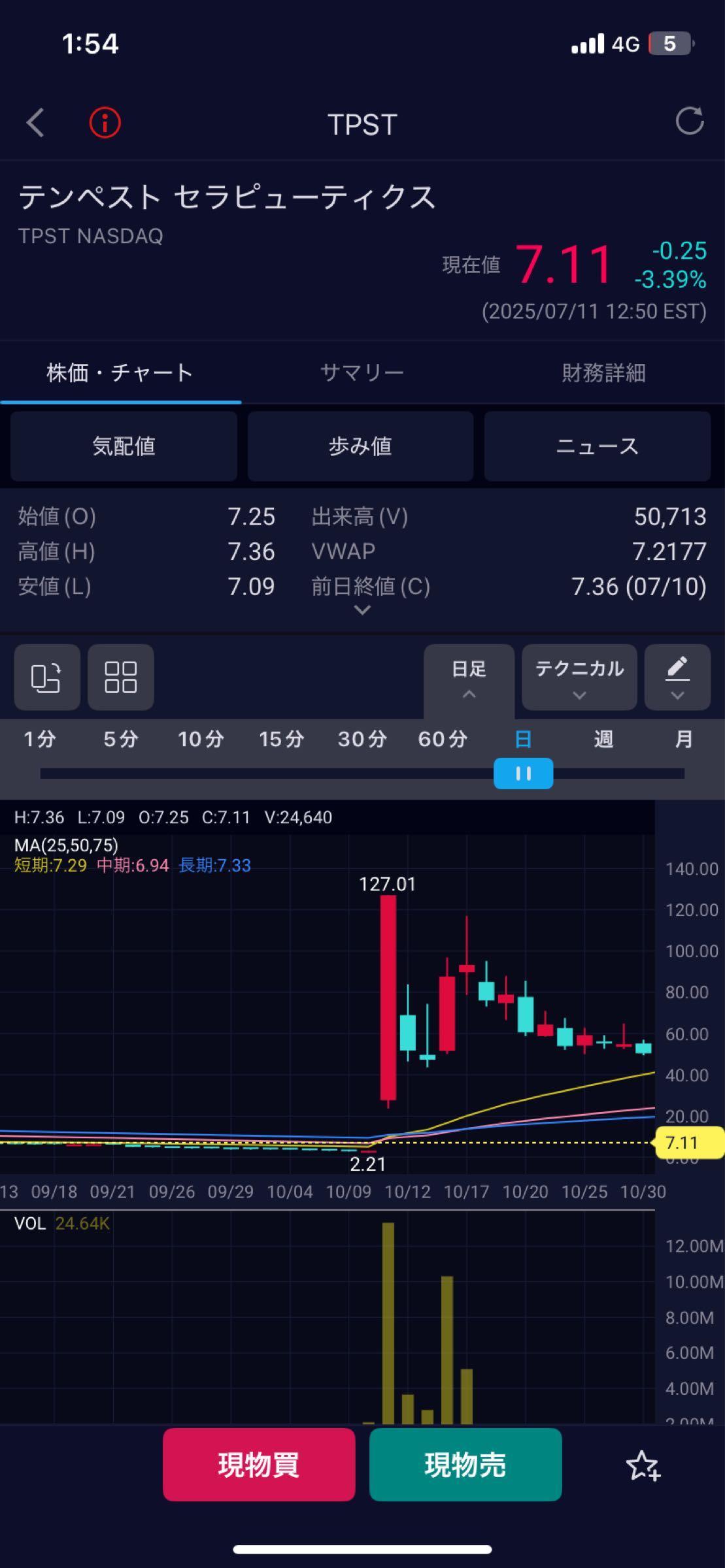Tap the pause handle on the timeframe slider
Image resolution: width=725 pixels, height=1568 pixels.
tap(523, 774)
